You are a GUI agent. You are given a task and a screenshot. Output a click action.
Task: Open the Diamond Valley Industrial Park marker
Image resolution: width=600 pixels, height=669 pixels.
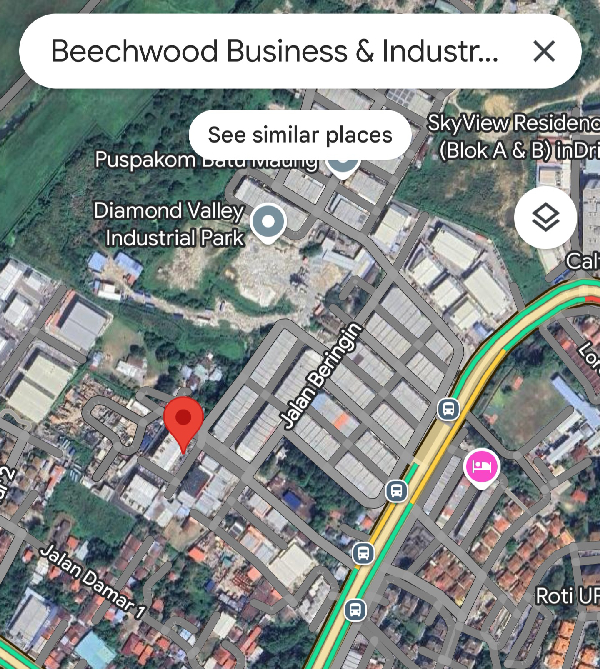268,222
